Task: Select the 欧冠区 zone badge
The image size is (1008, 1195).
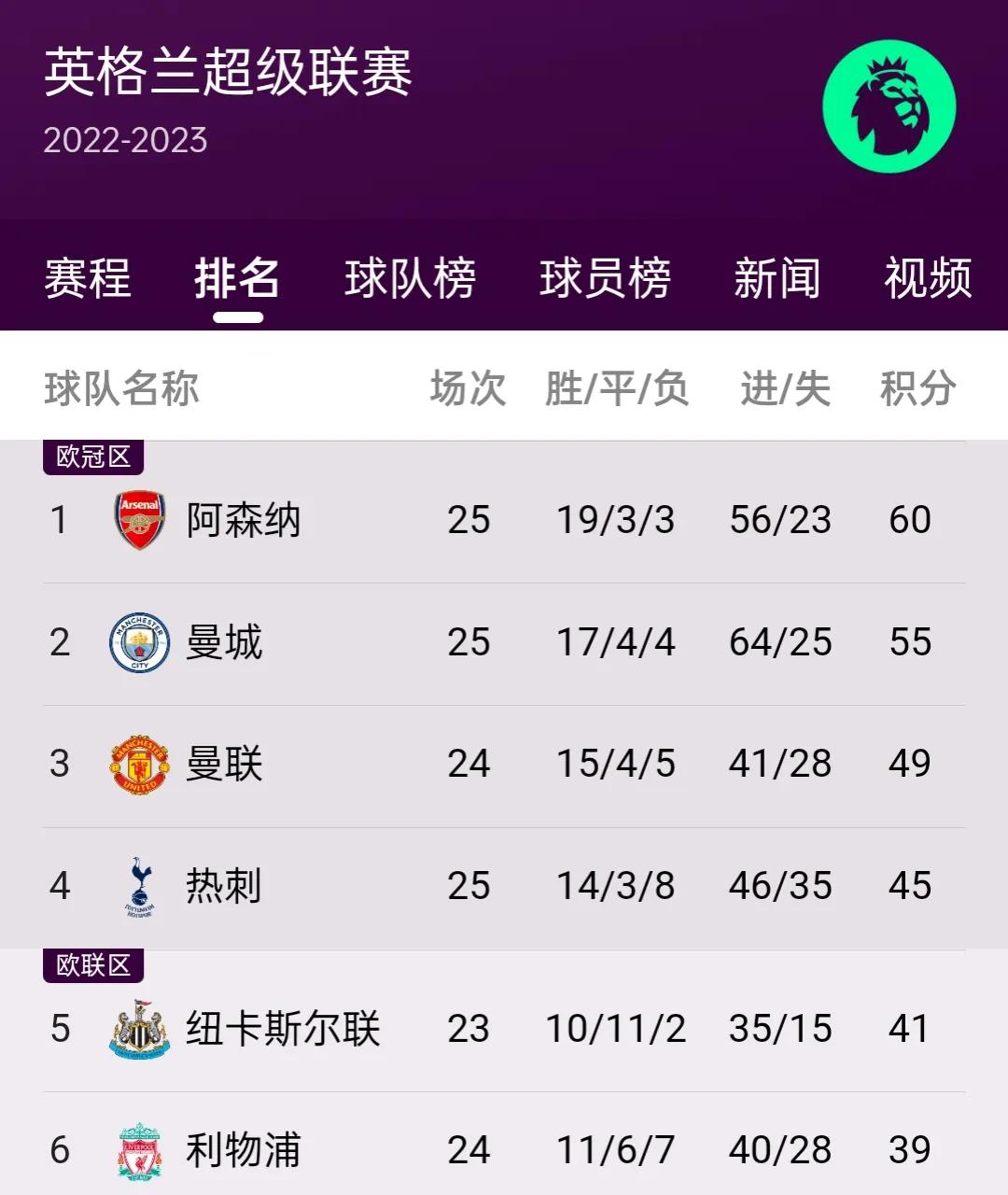Action: point(92,457)
